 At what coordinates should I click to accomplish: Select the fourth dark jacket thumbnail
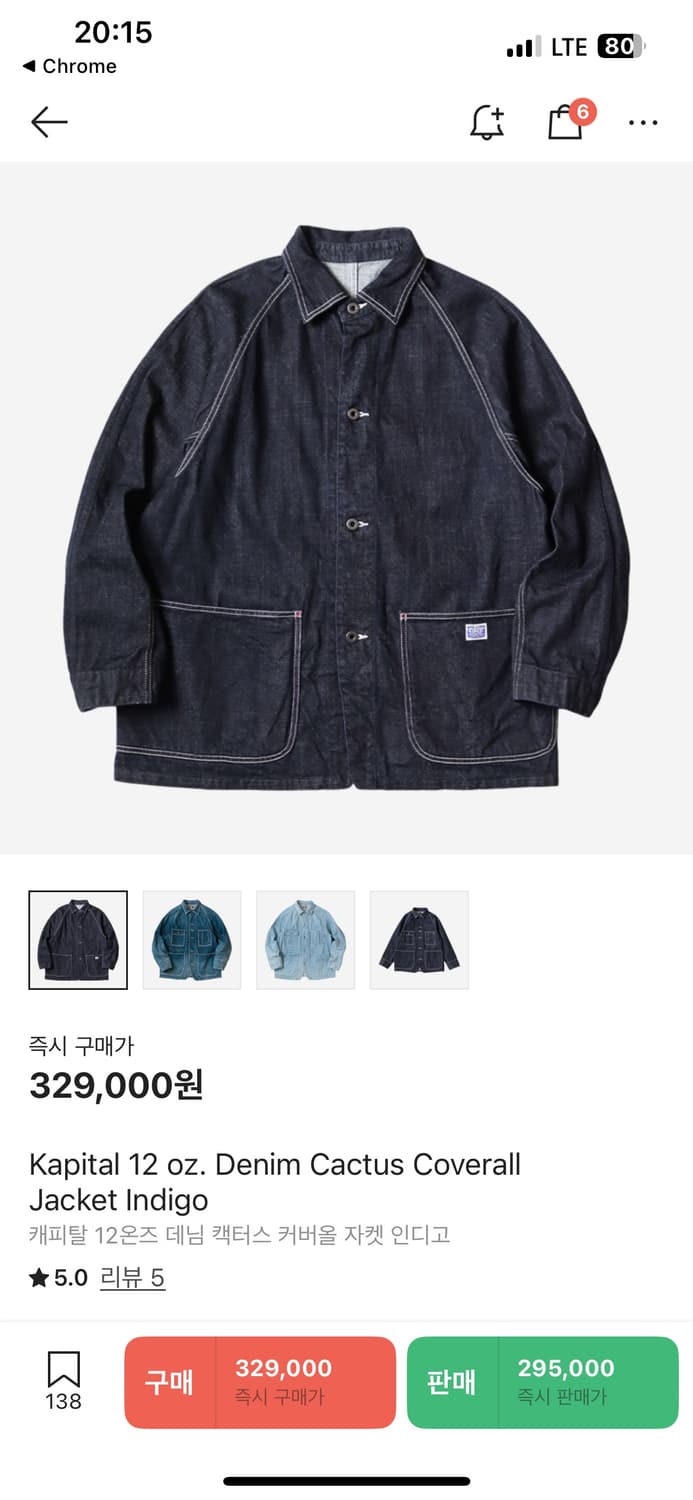419,940
